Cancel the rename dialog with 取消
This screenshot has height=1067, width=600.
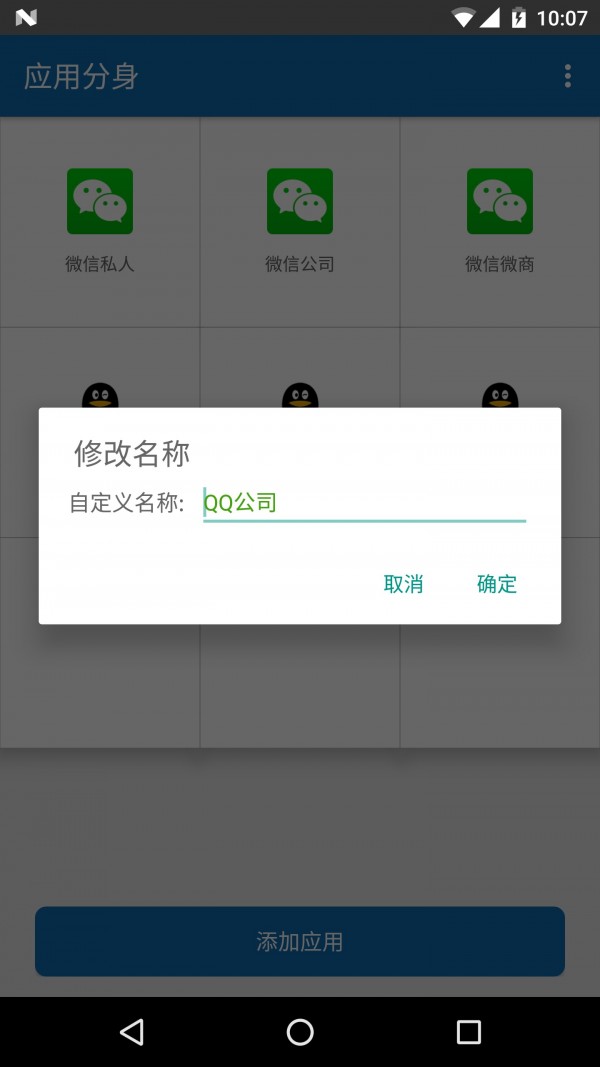(x=403, y=584)
